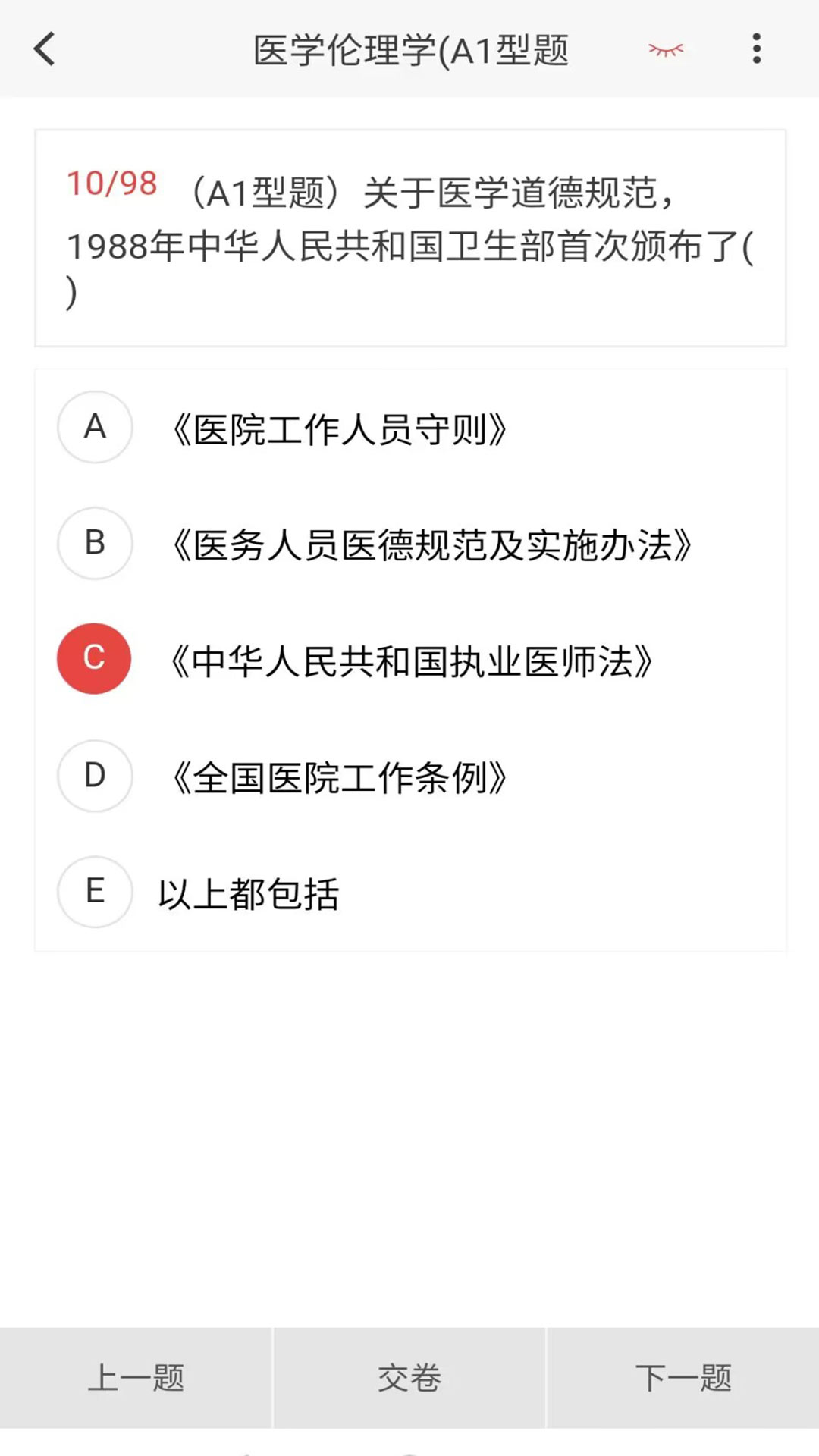Choose option E 以上都包括
Screen dimensions: 819x1456
click(250, 895)
